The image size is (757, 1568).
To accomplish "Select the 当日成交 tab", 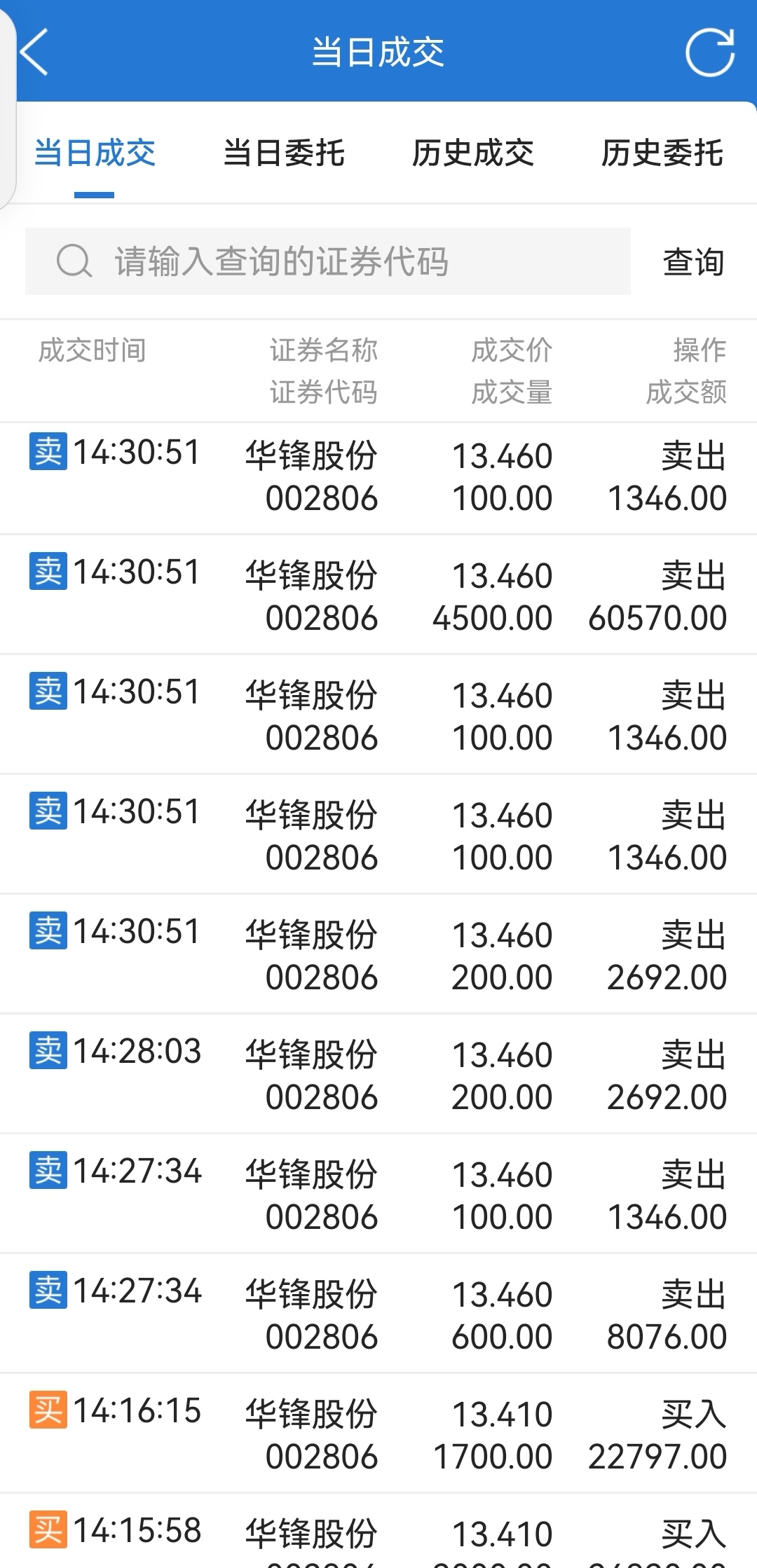I will pyautogui.click(x=95, y=153).
